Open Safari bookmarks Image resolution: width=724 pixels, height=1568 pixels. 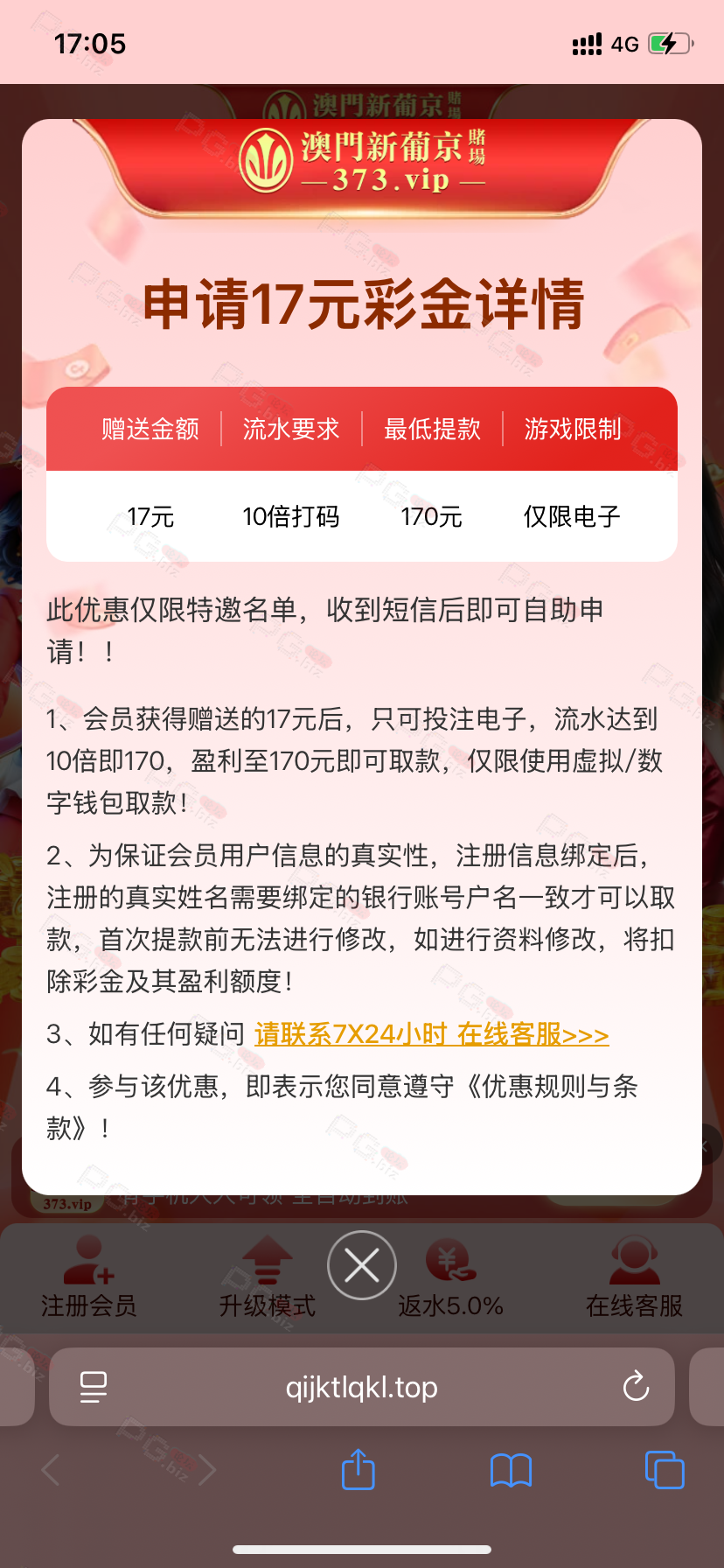(x=512, y=1470)
